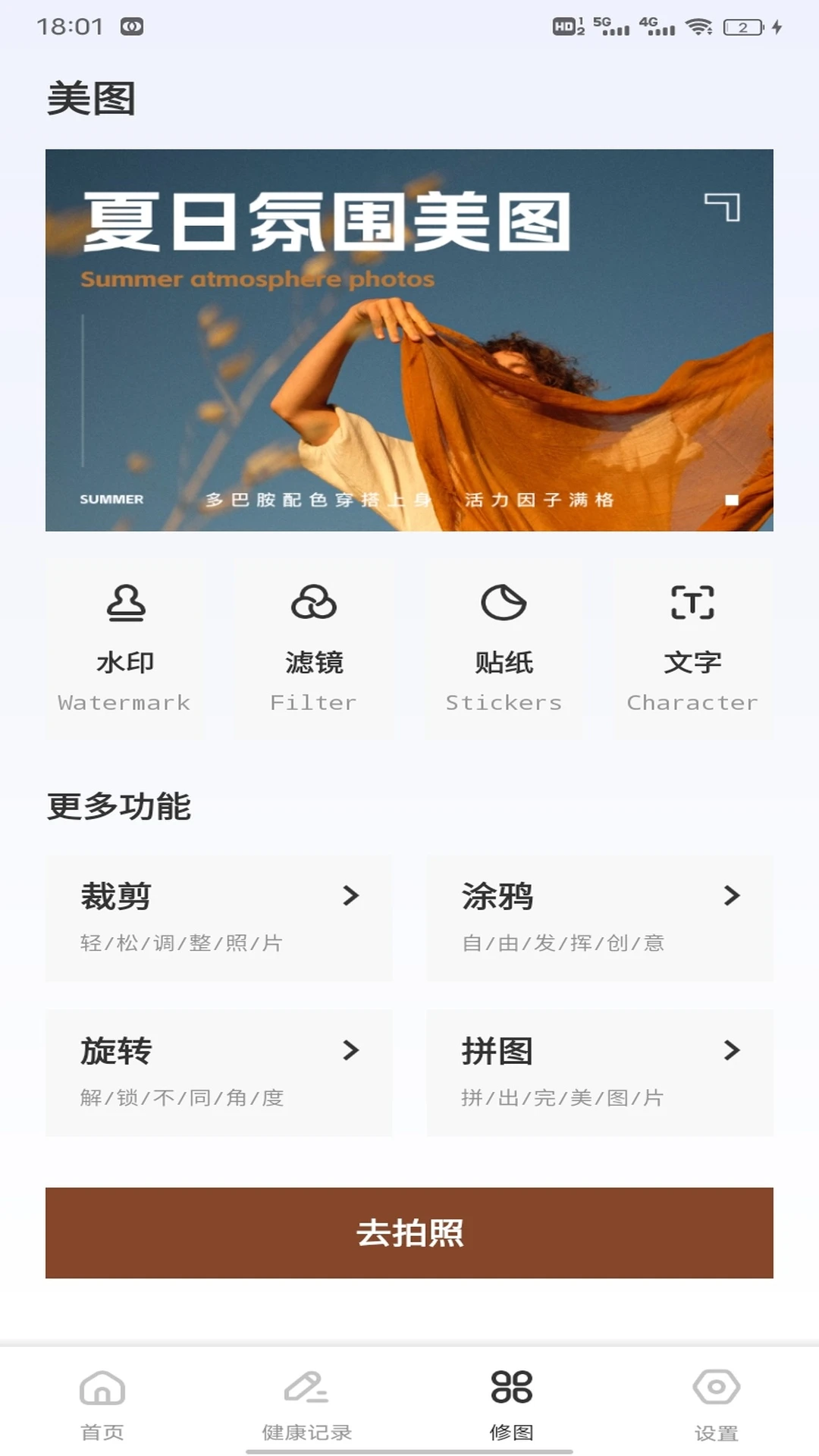Open the 裁剪 crop feature
Screen dimensions: 819x1456
pos(219,918)
